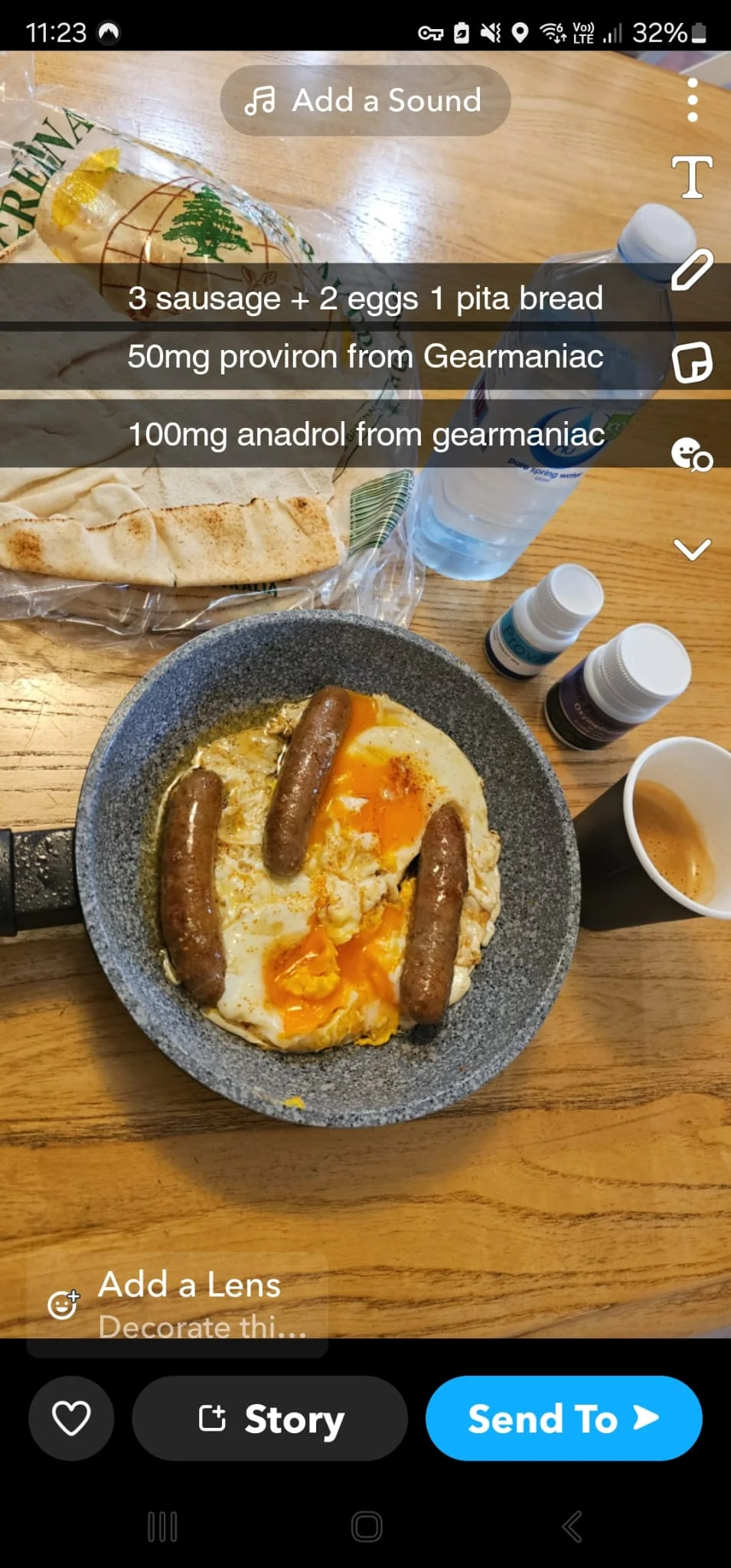Open the three-dot overflow menu
This screenshot has width=731, height=1568.
click(692, 100)
